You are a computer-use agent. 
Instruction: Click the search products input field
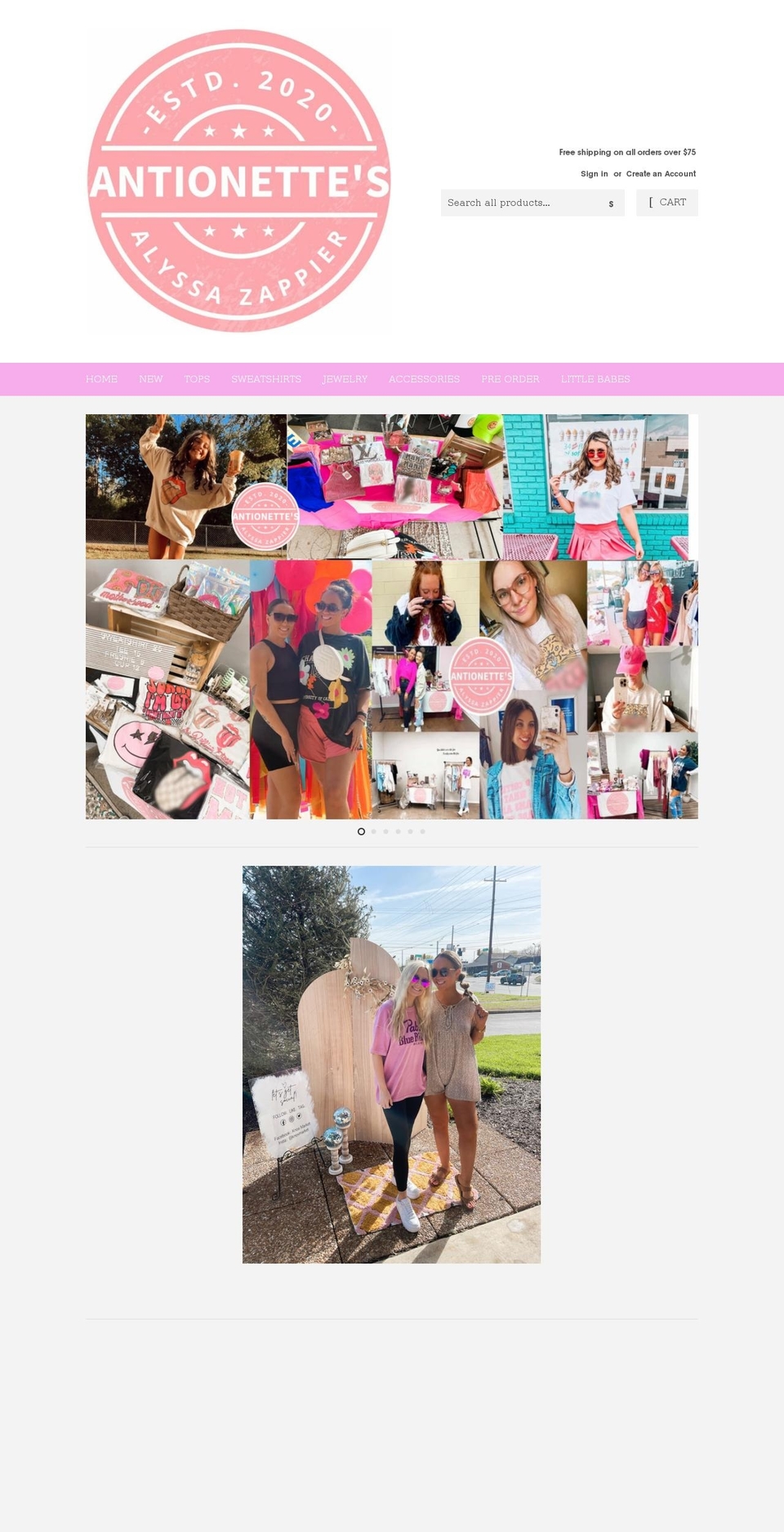(x=523, y=203)
